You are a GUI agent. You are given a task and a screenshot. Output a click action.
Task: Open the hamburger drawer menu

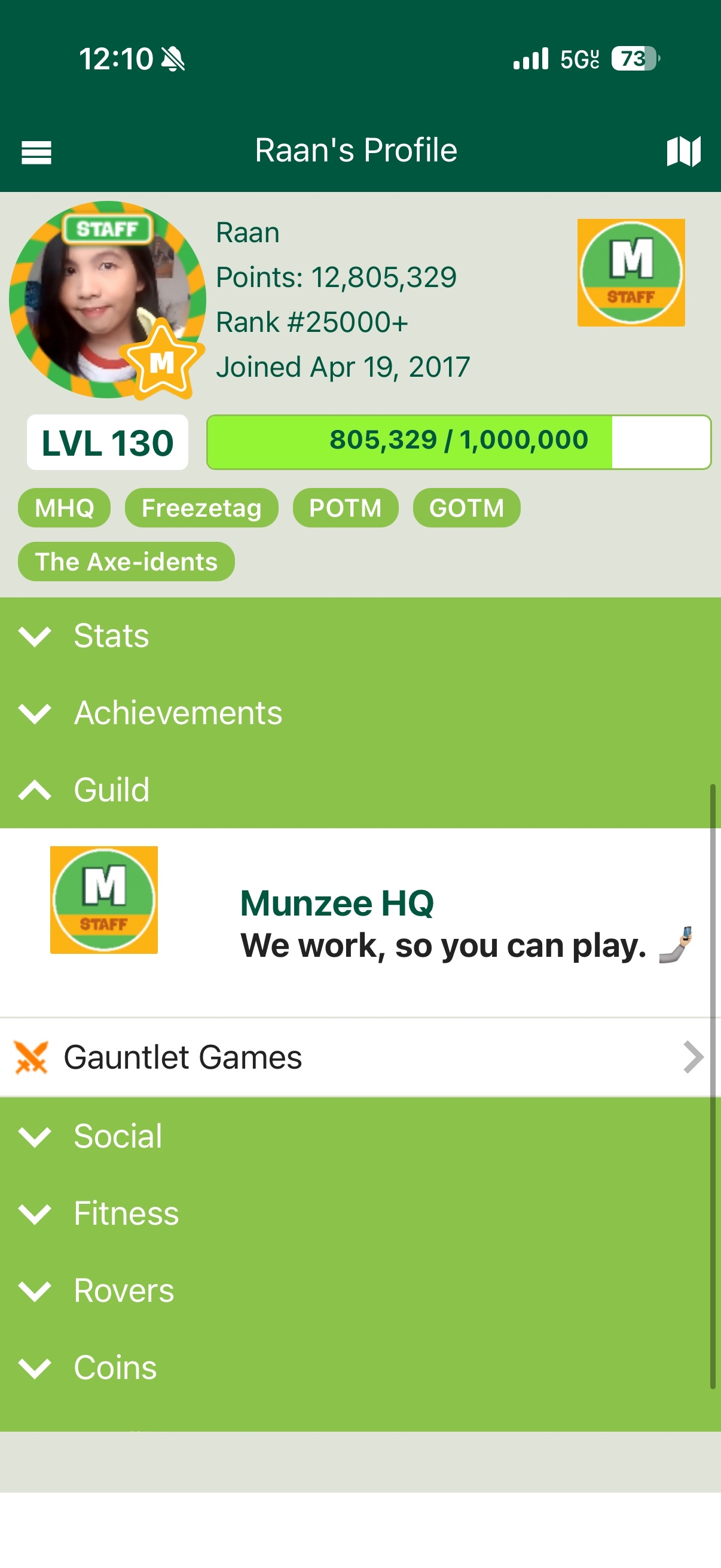[36, 152]
